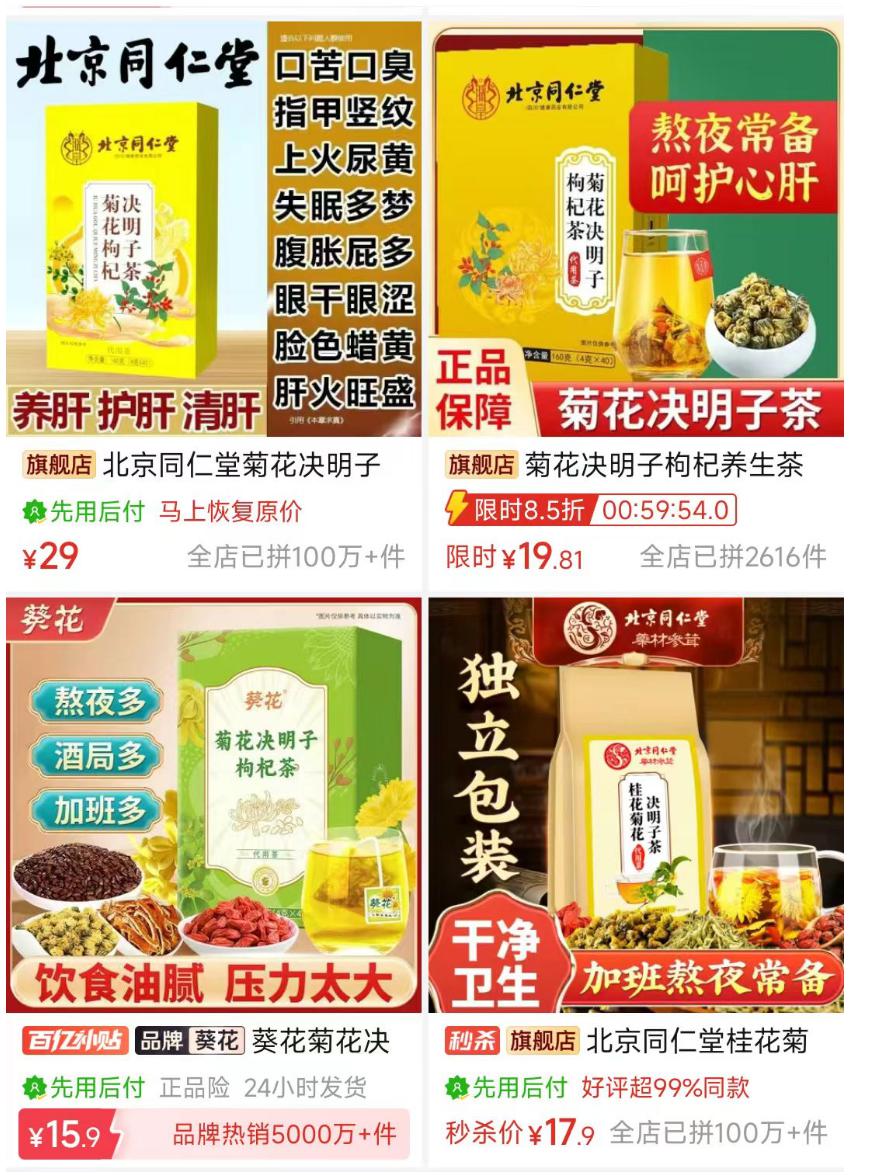This screenshot has width=875, height=1175.
Task: View the 葵花菊花决 product priced ¥15.9
Action: tap(214, 805)
